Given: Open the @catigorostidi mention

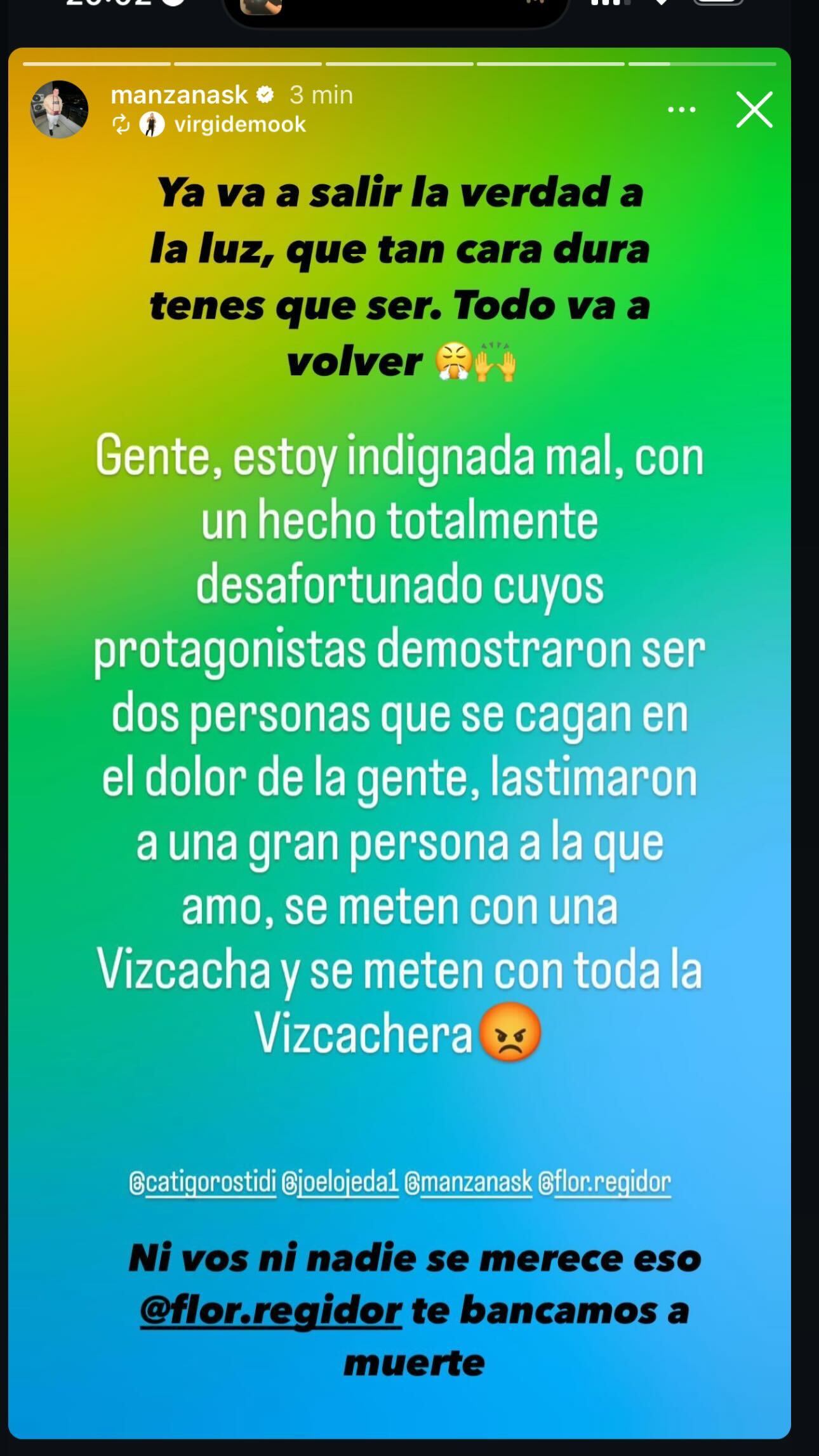Looking at the screenshot, I should point(203,1182).
